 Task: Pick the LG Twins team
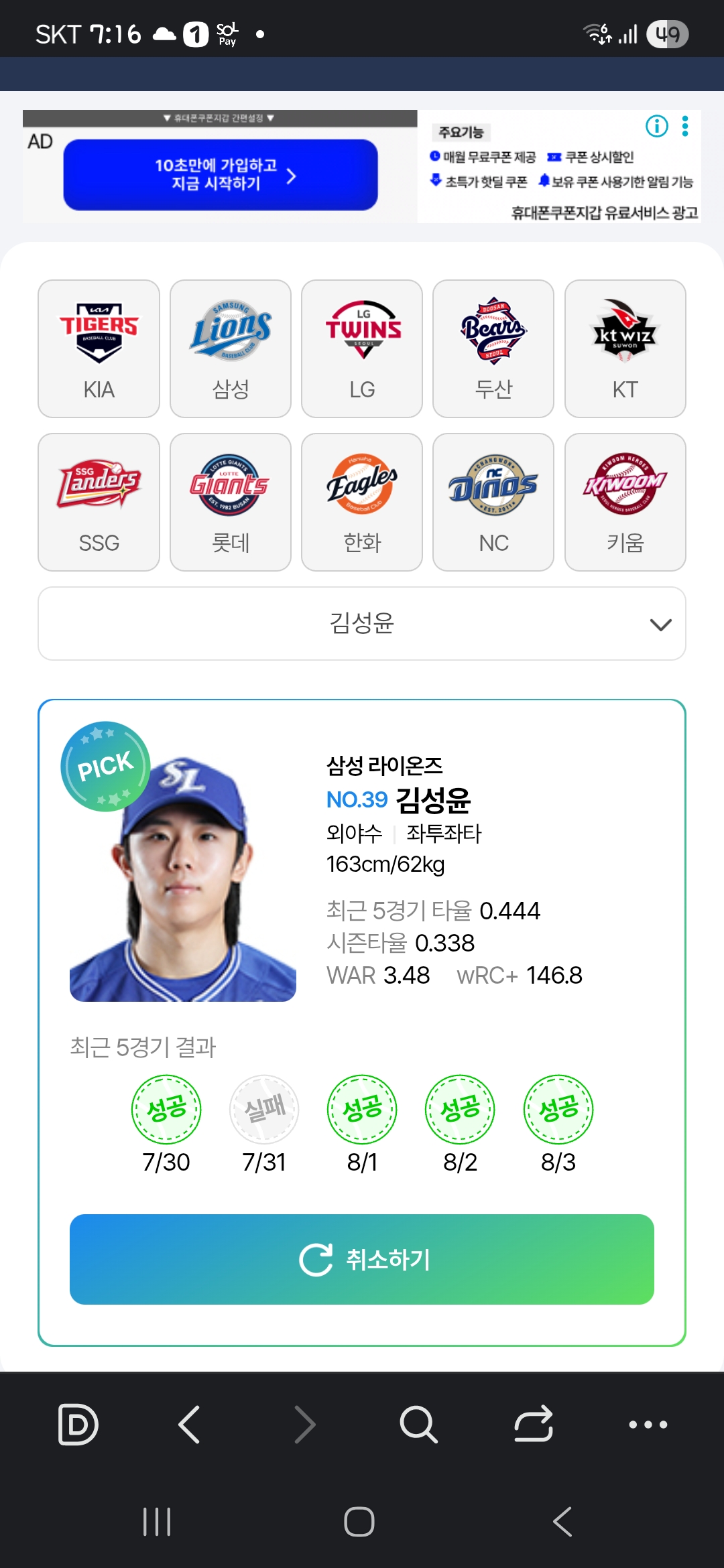(x=362, y=348)
